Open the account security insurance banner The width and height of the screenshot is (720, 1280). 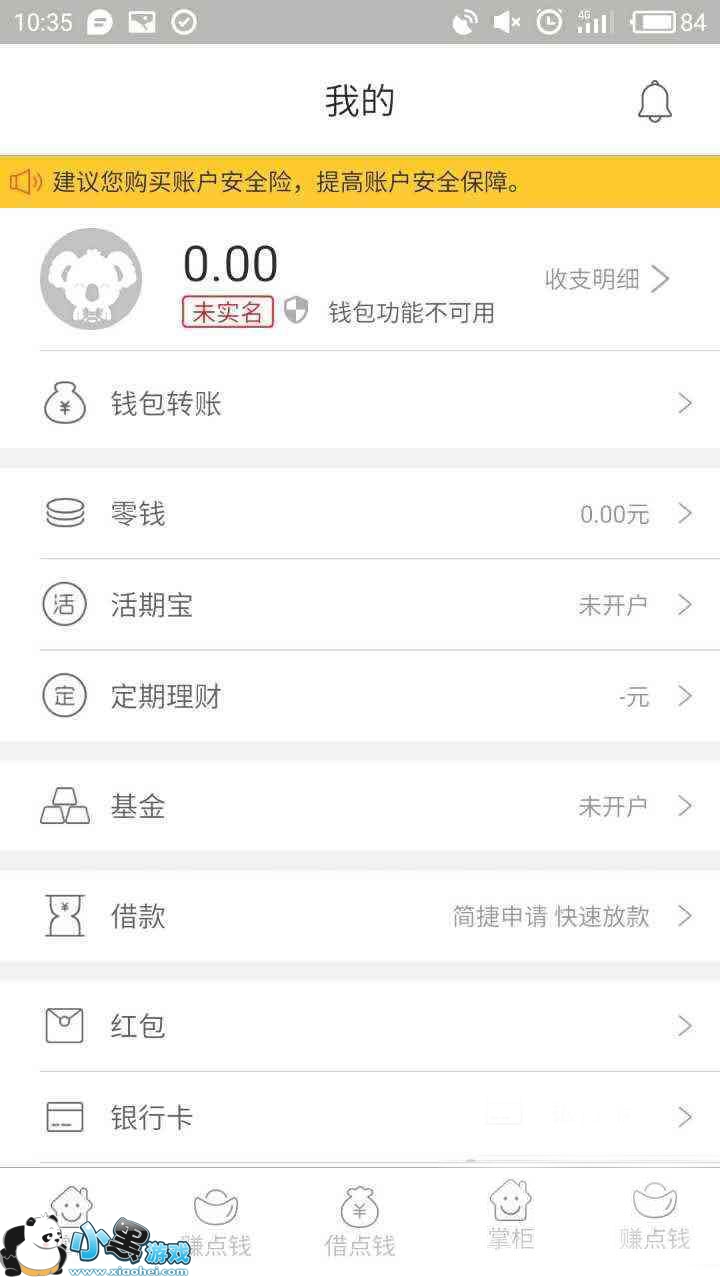pos(360,182)
